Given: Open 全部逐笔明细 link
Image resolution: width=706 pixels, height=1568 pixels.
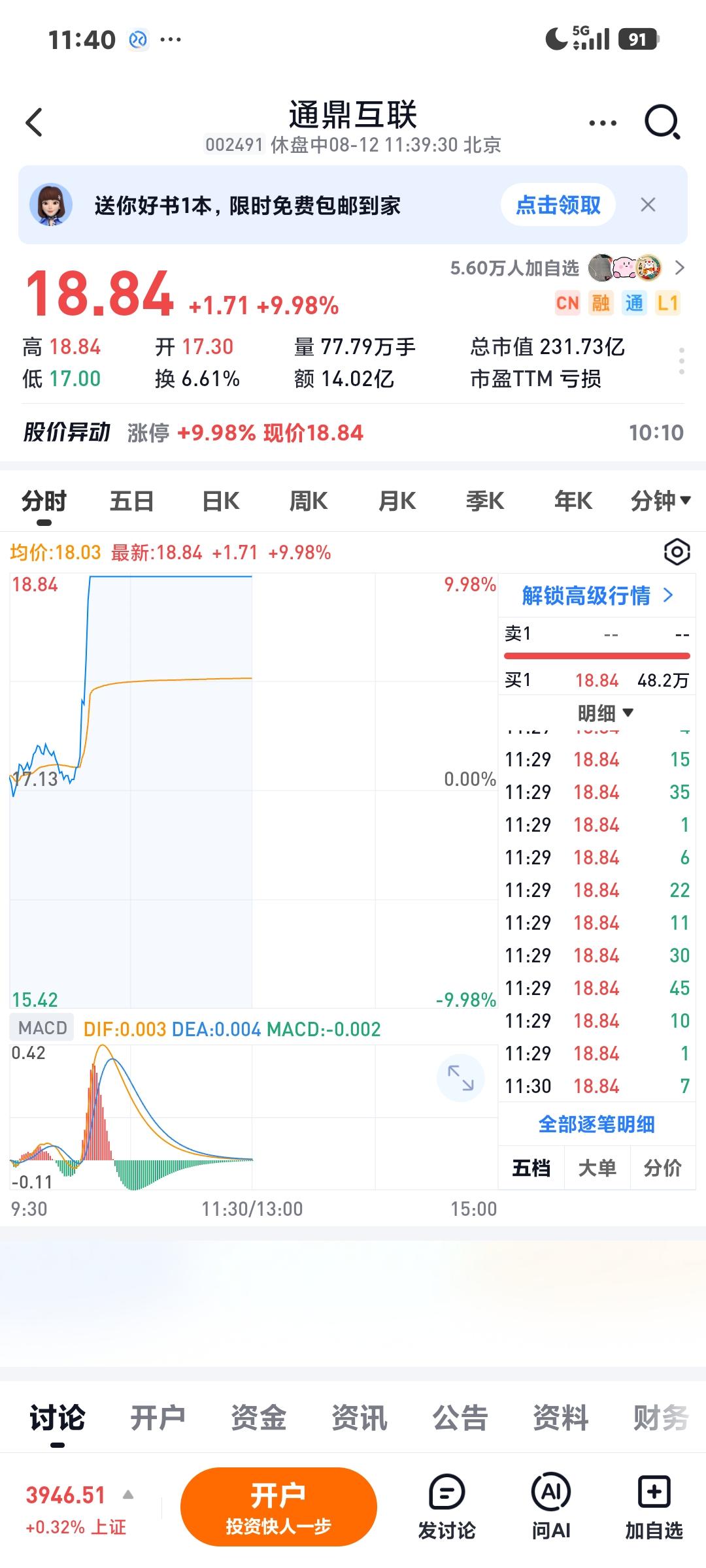Looking at the screenshot, I should [596, 1124].
